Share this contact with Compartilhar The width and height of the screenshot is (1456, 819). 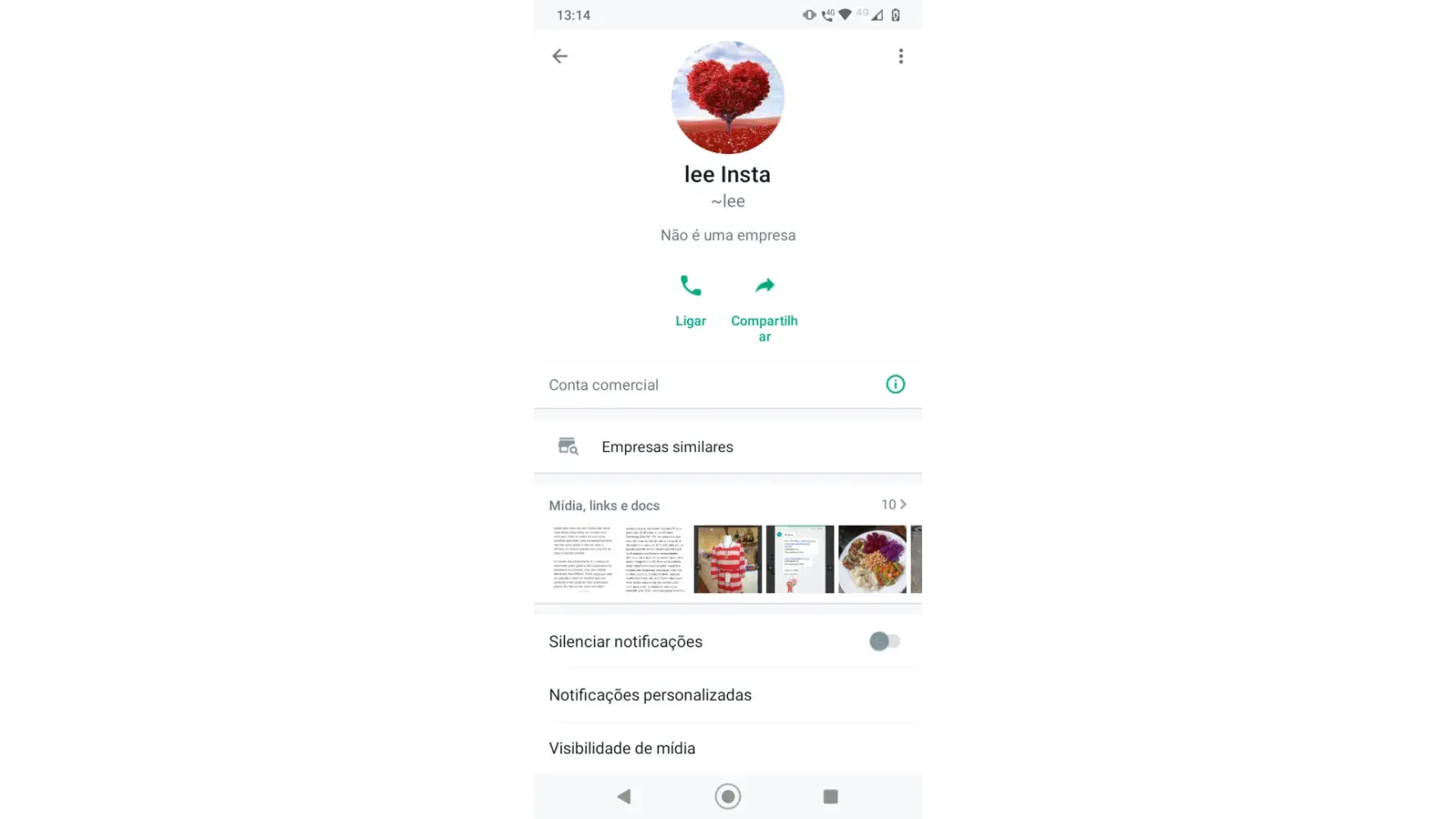tap(764, 301)
